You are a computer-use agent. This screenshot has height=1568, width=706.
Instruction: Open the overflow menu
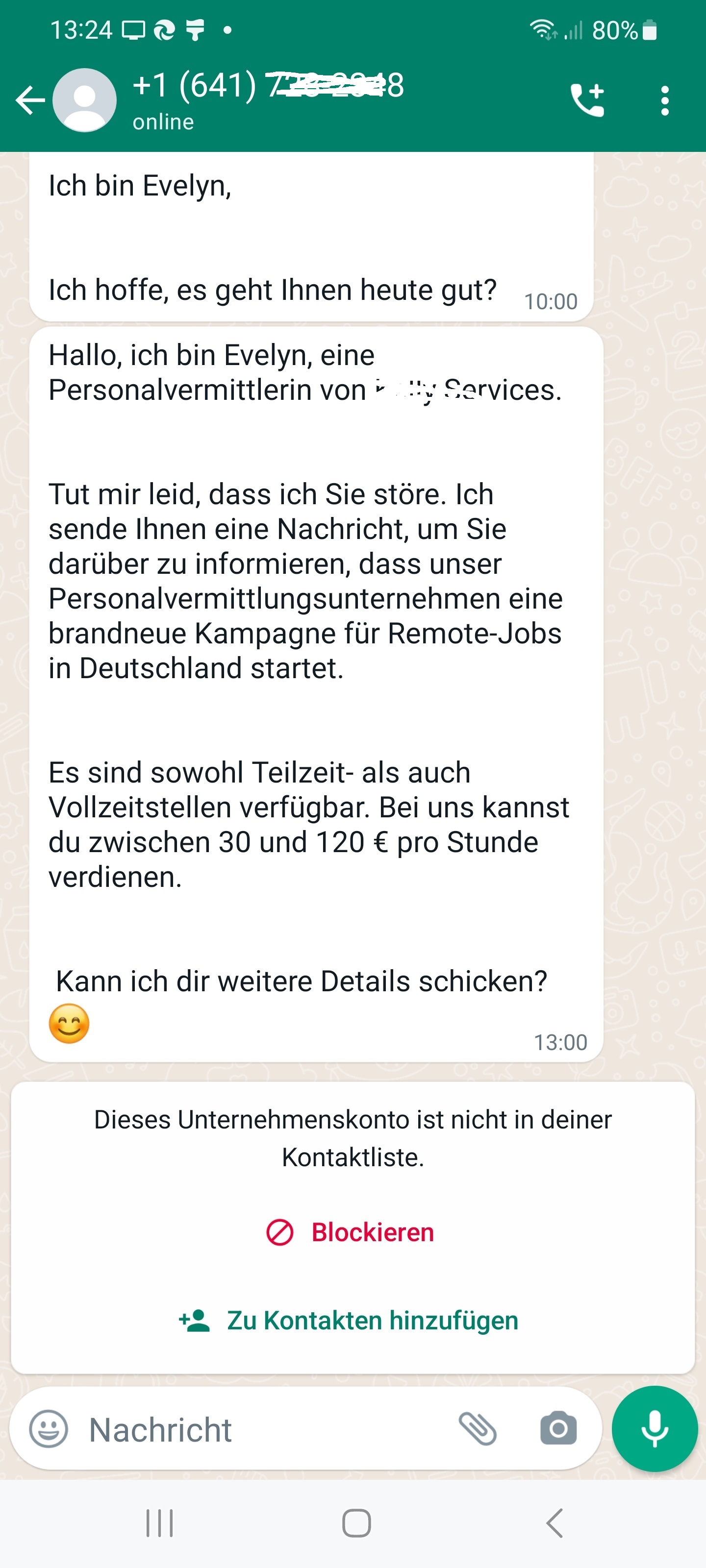pos(665,100)
